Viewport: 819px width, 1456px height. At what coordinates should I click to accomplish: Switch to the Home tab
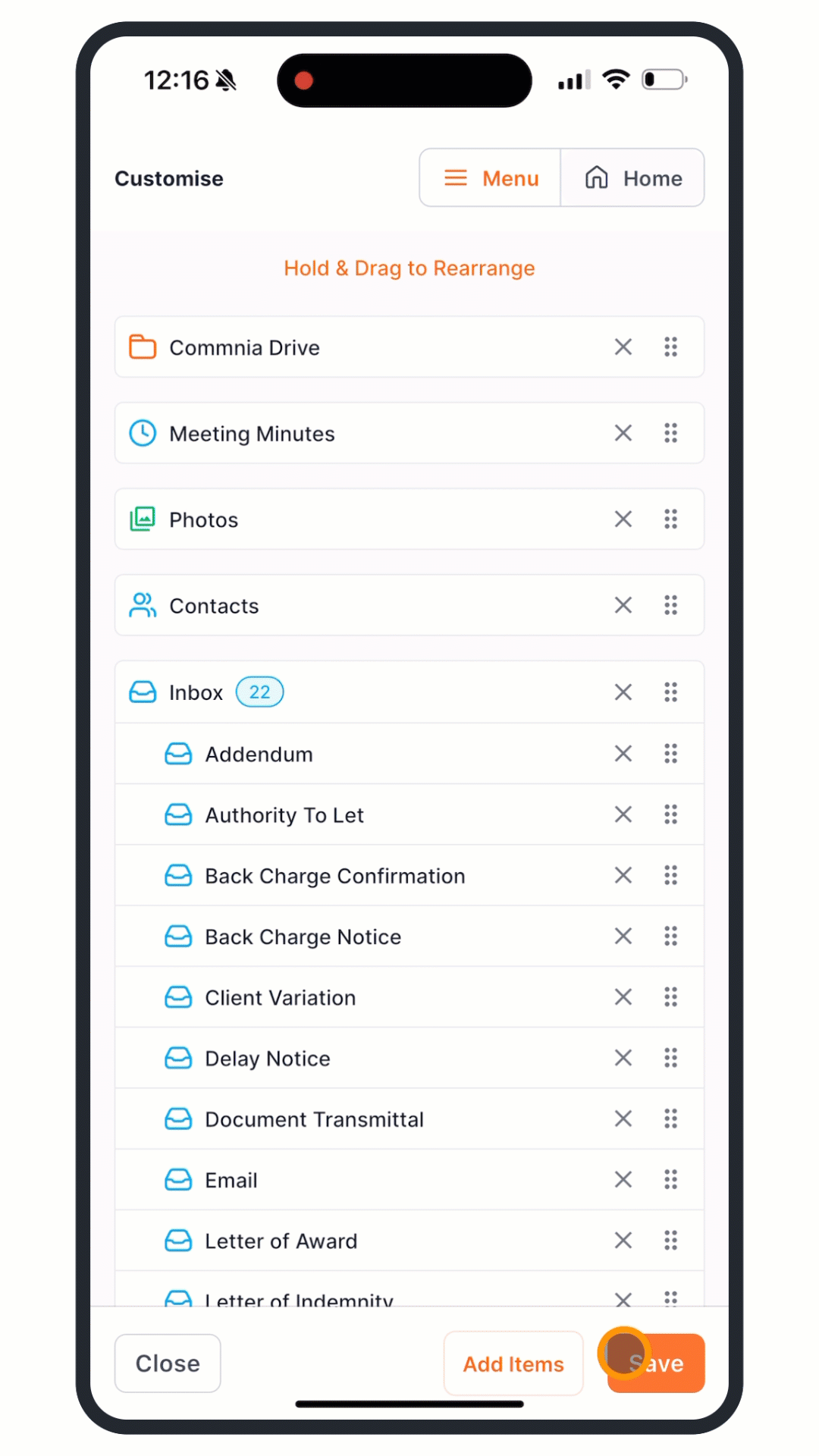[632, 178]
